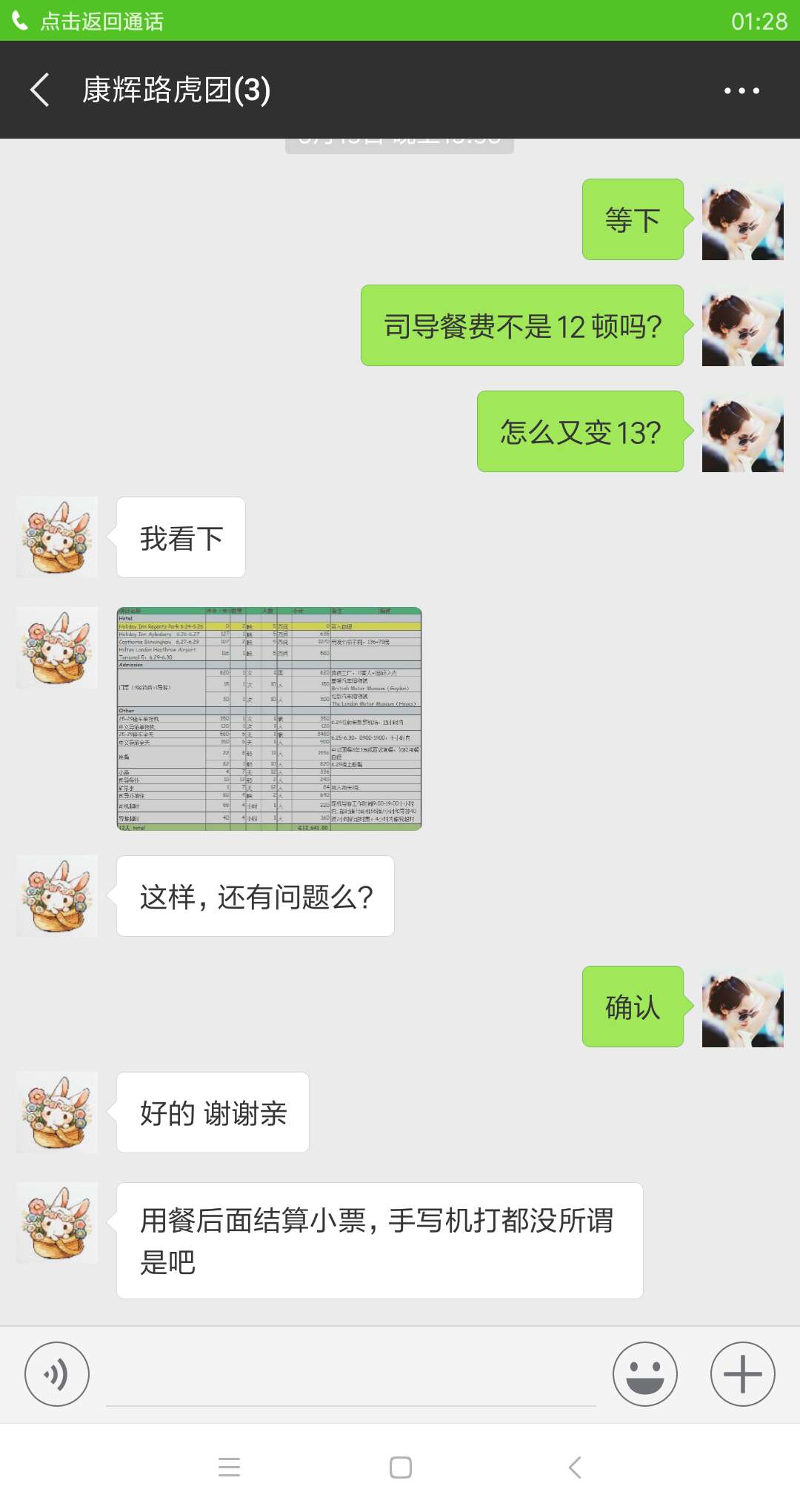800x1512 pixels.
Task: Open sender avatar next to 等下
Action: [x=742, y=220]
